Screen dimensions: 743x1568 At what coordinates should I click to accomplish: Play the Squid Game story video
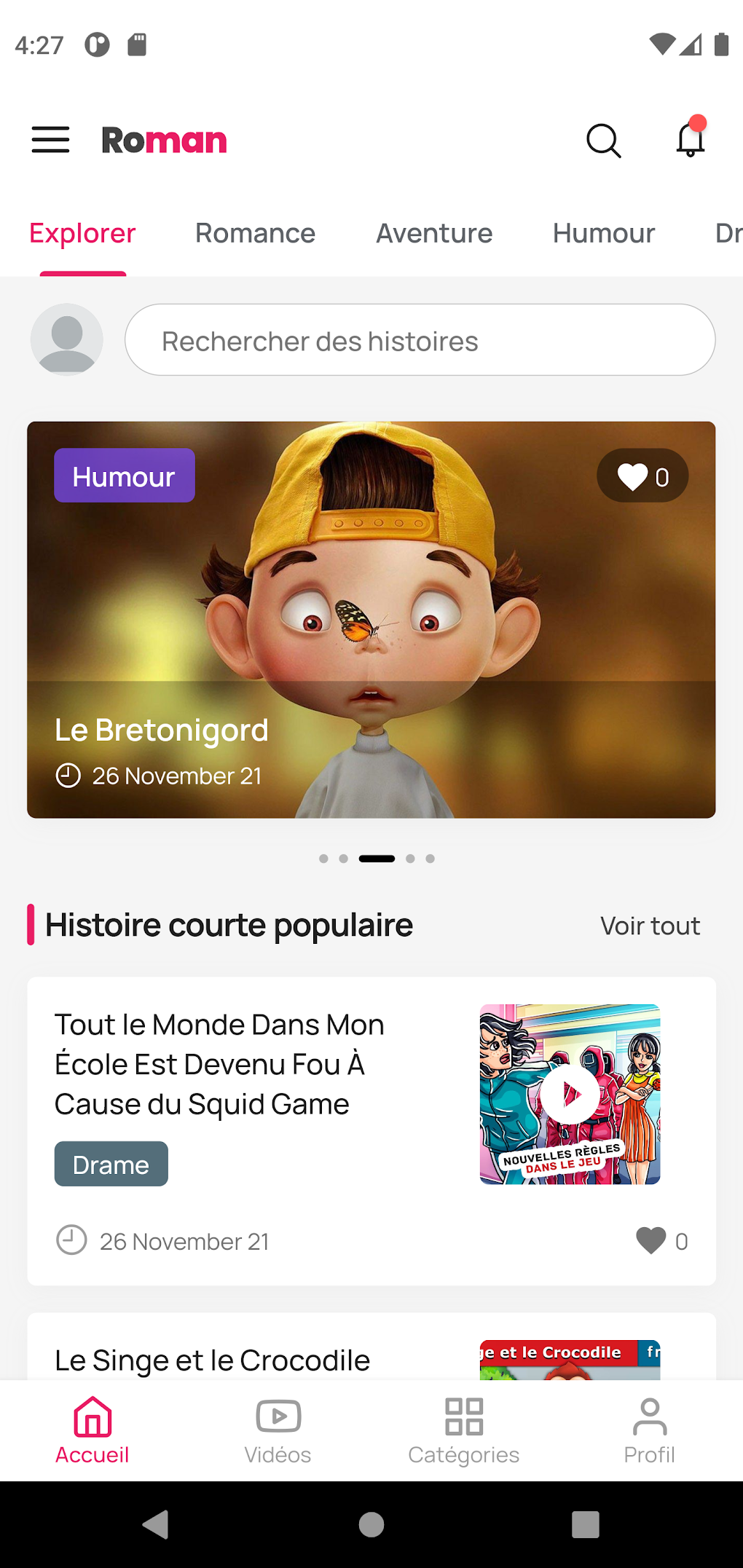point(570,1094)
